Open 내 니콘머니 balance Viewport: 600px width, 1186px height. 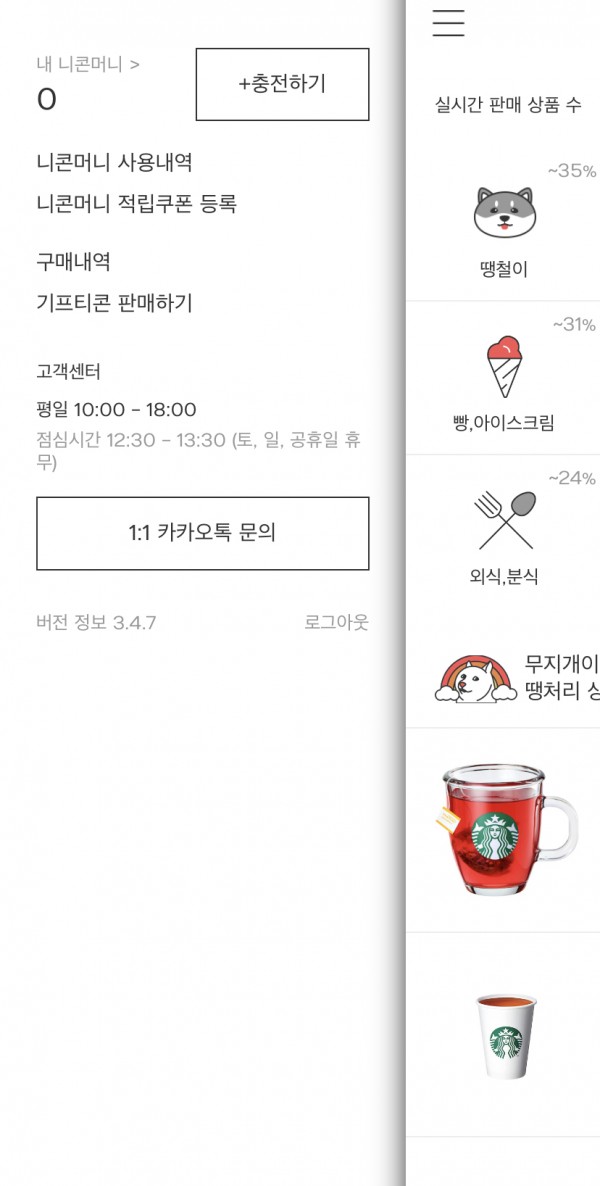point(88,65)
